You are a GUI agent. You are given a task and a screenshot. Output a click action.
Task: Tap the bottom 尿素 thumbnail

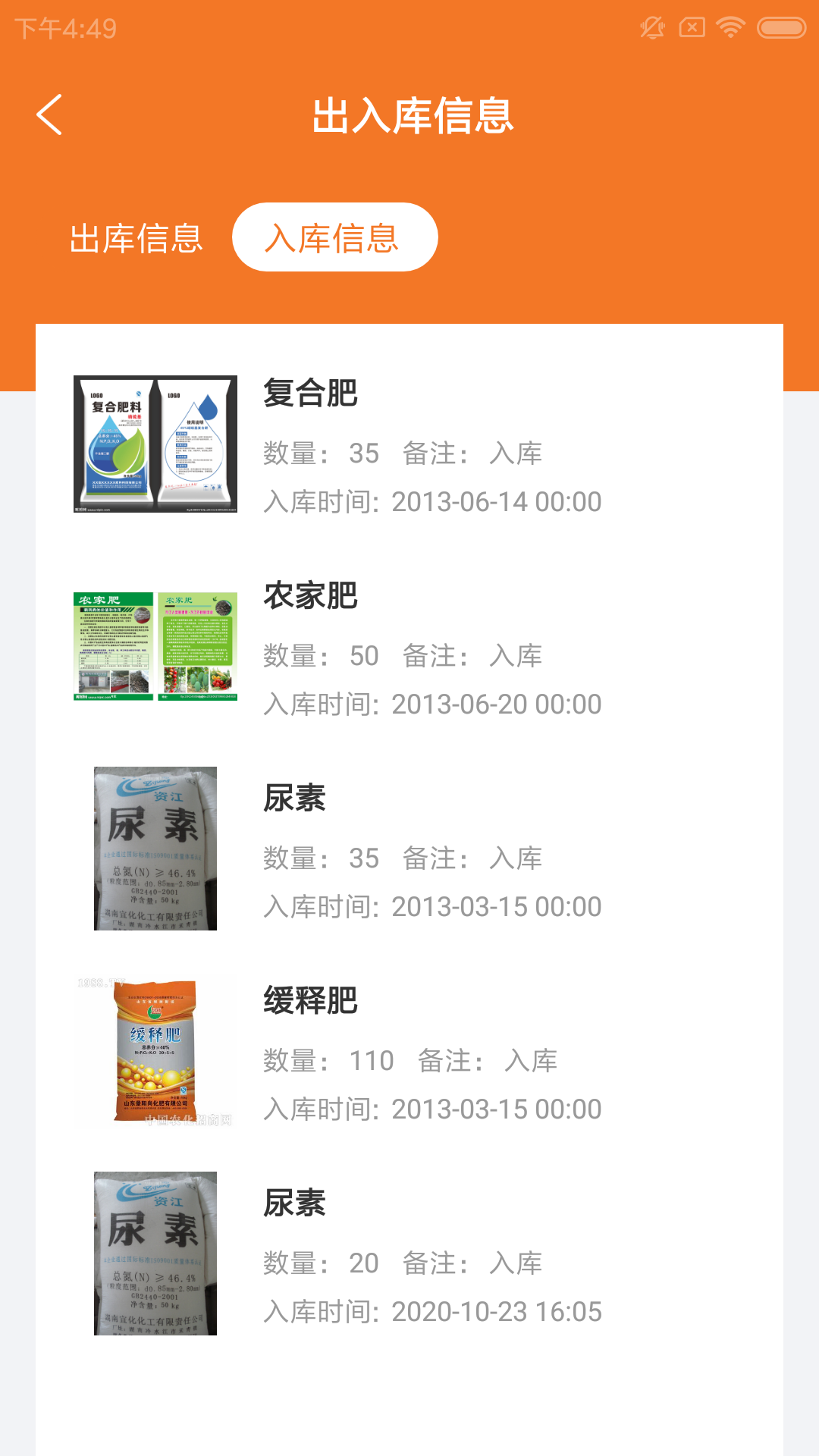pos(154,1255)
